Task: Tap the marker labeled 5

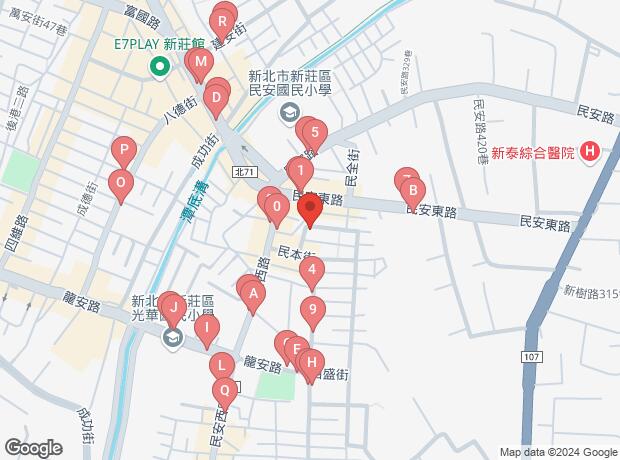Action: (313, 131)
